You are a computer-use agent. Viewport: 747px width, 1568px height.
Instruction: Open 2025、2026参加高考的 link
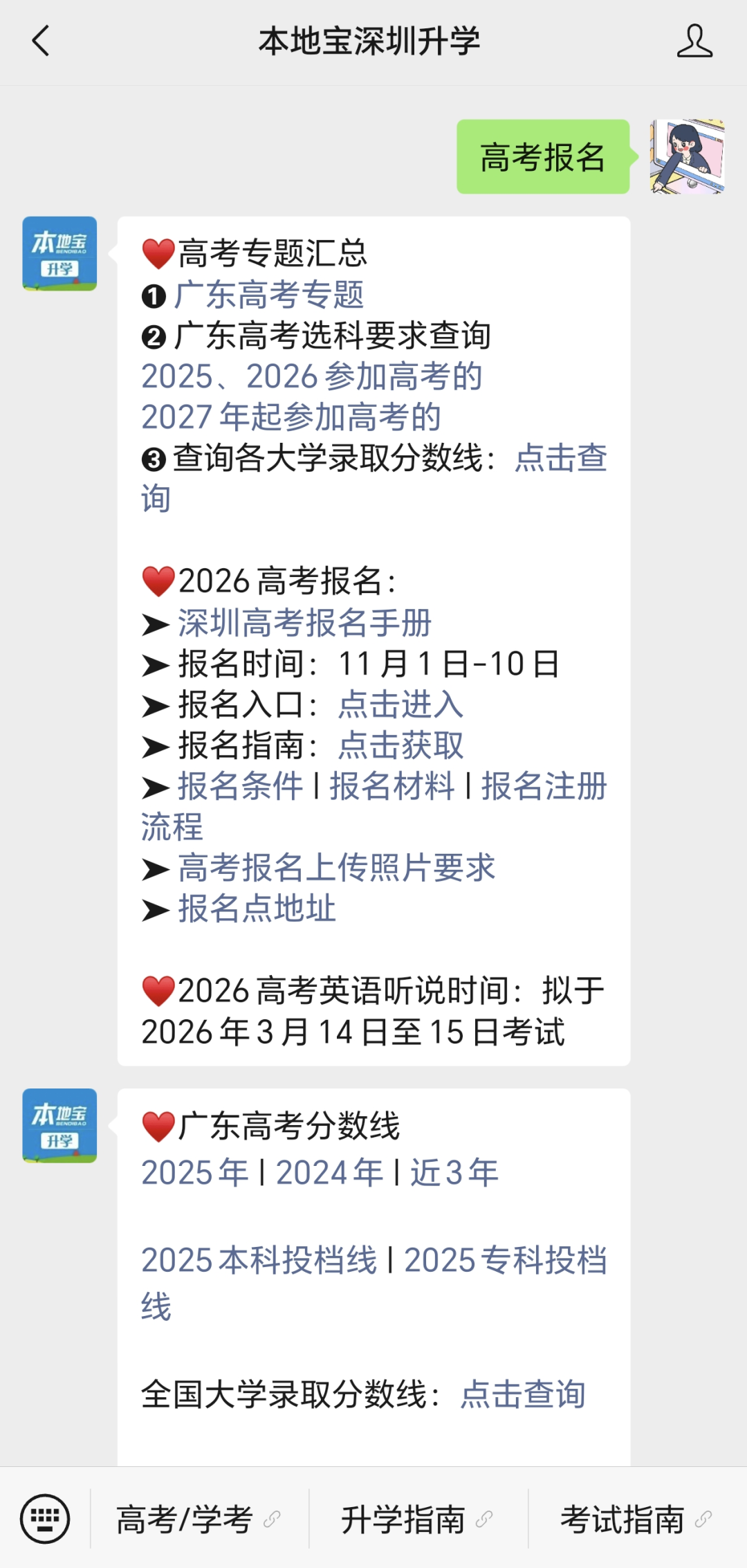(311, 376)
